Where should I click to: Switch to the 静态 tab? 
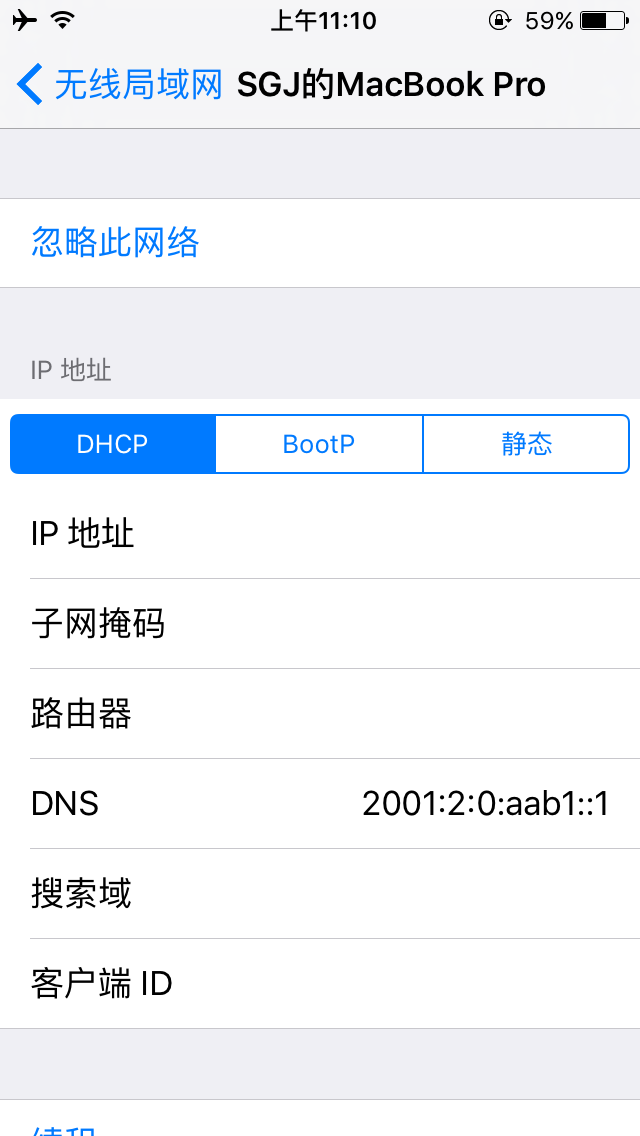click(526, 444)
